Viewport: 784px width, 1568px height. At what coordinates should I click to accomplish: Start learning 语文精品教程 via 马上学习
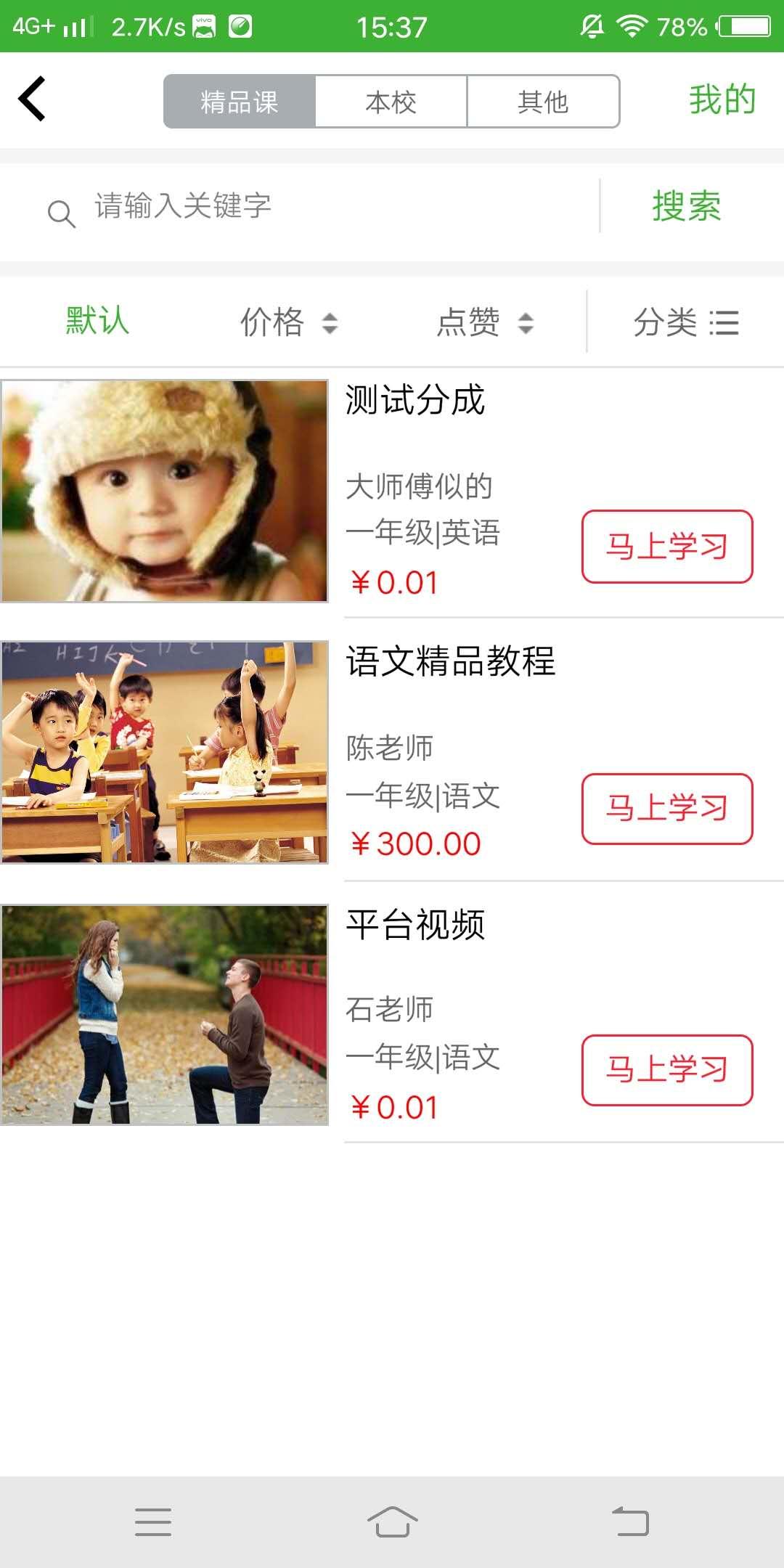tap(667, 809)
